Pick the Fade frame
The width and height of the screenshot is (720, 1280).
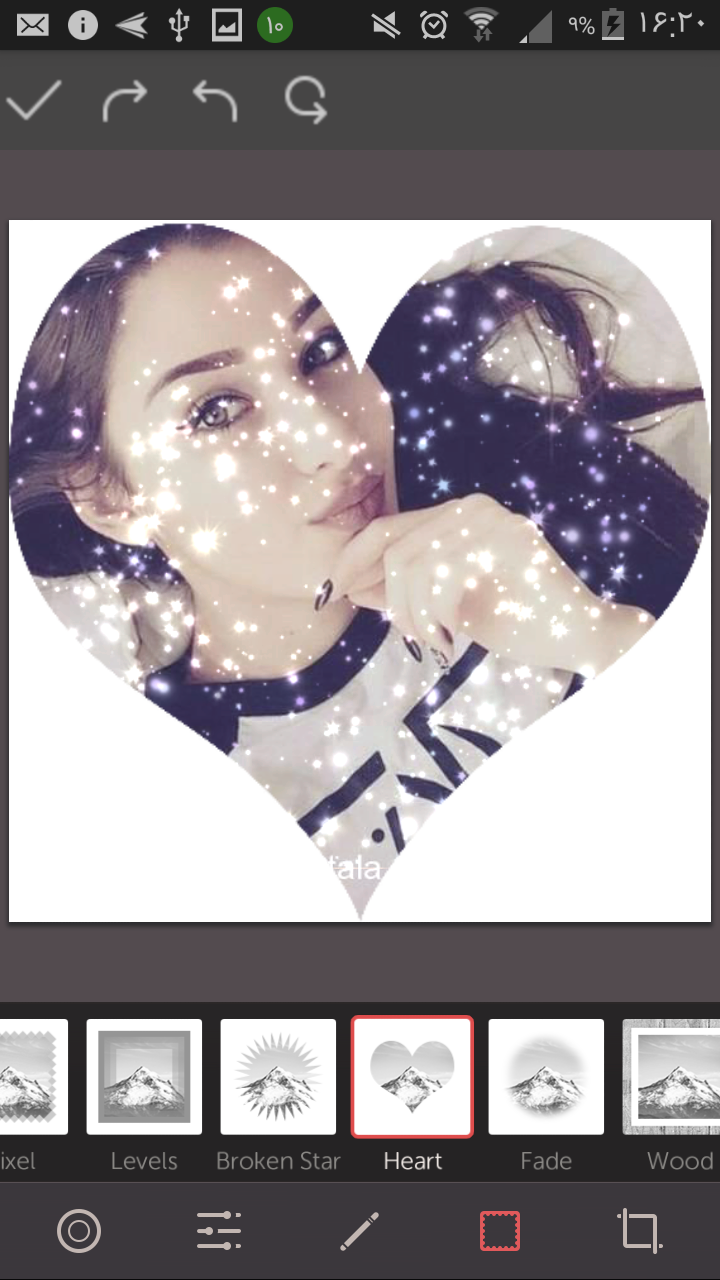tap(546, 1077)
